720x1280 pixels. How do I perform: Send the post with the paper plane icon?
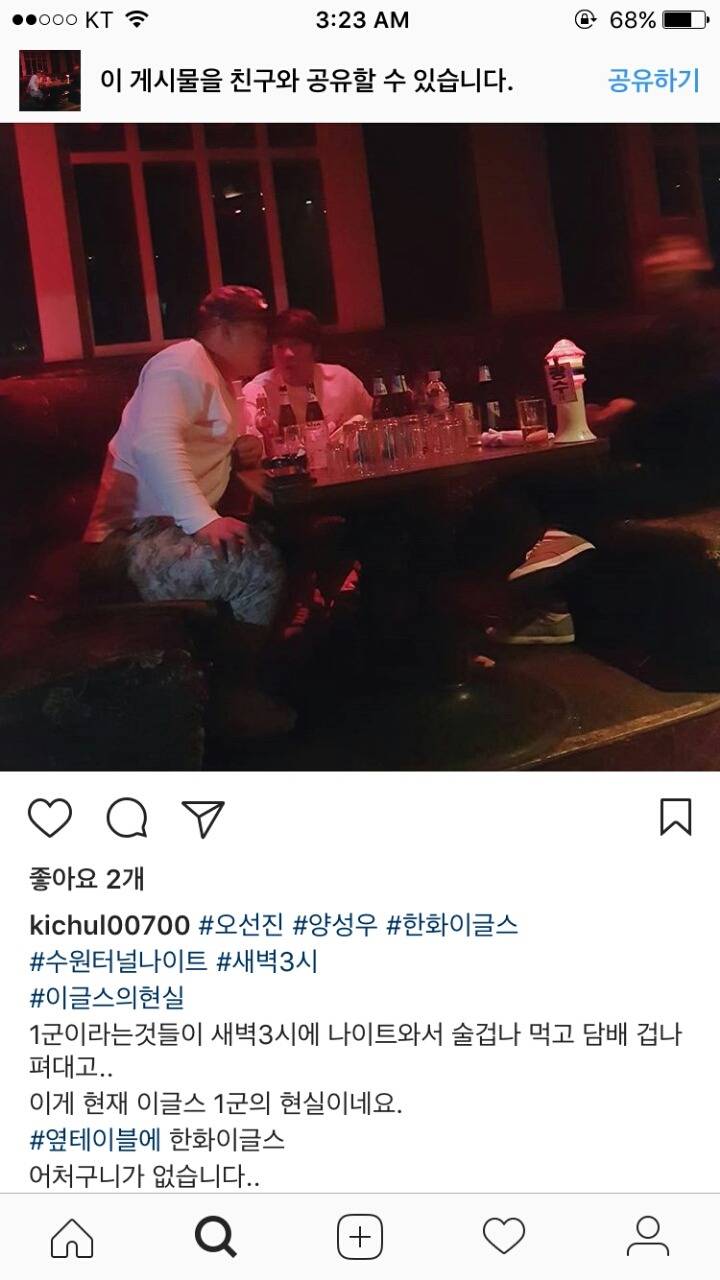tap(203, 818)
